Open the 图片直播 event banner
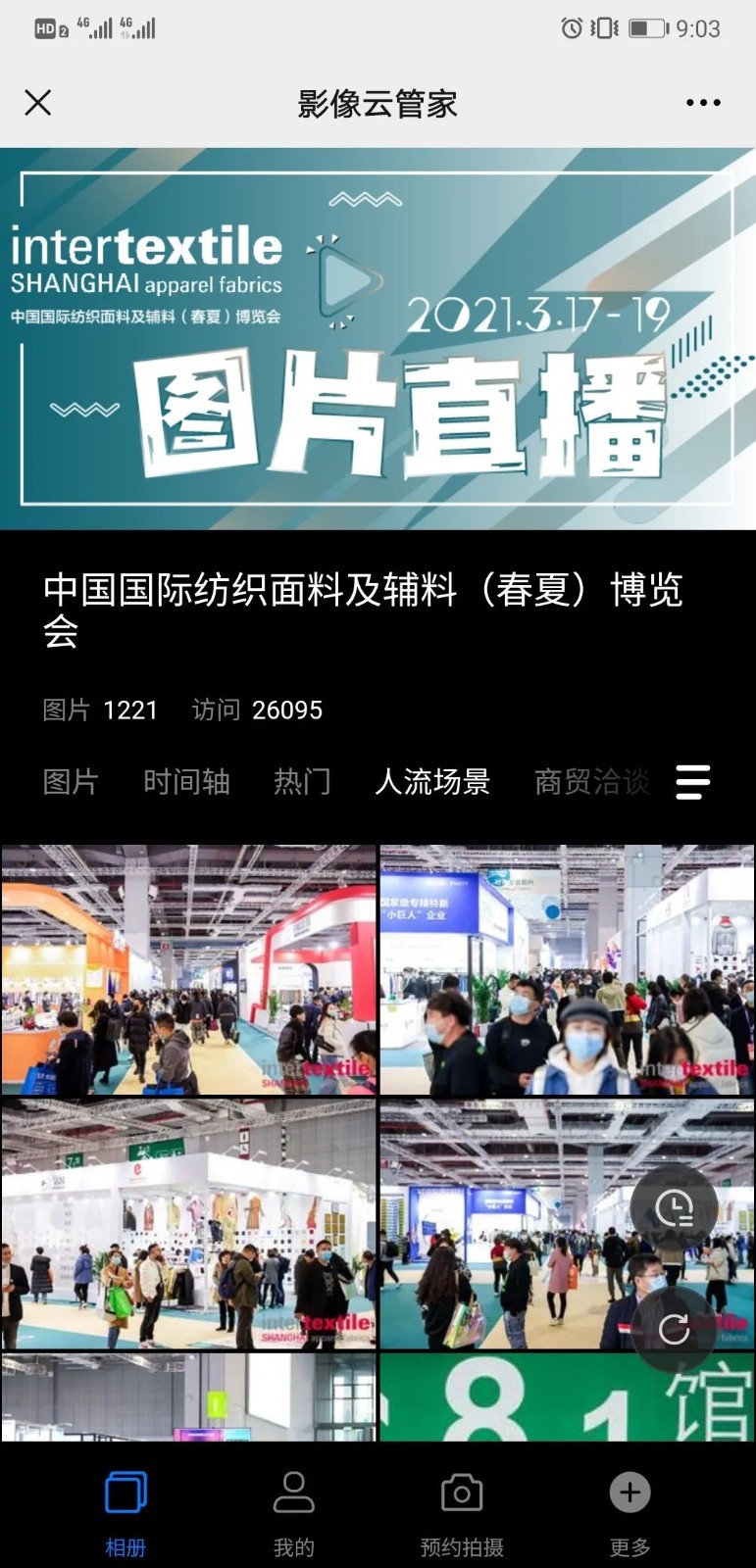756x1568 pixels. coord(378,338)
